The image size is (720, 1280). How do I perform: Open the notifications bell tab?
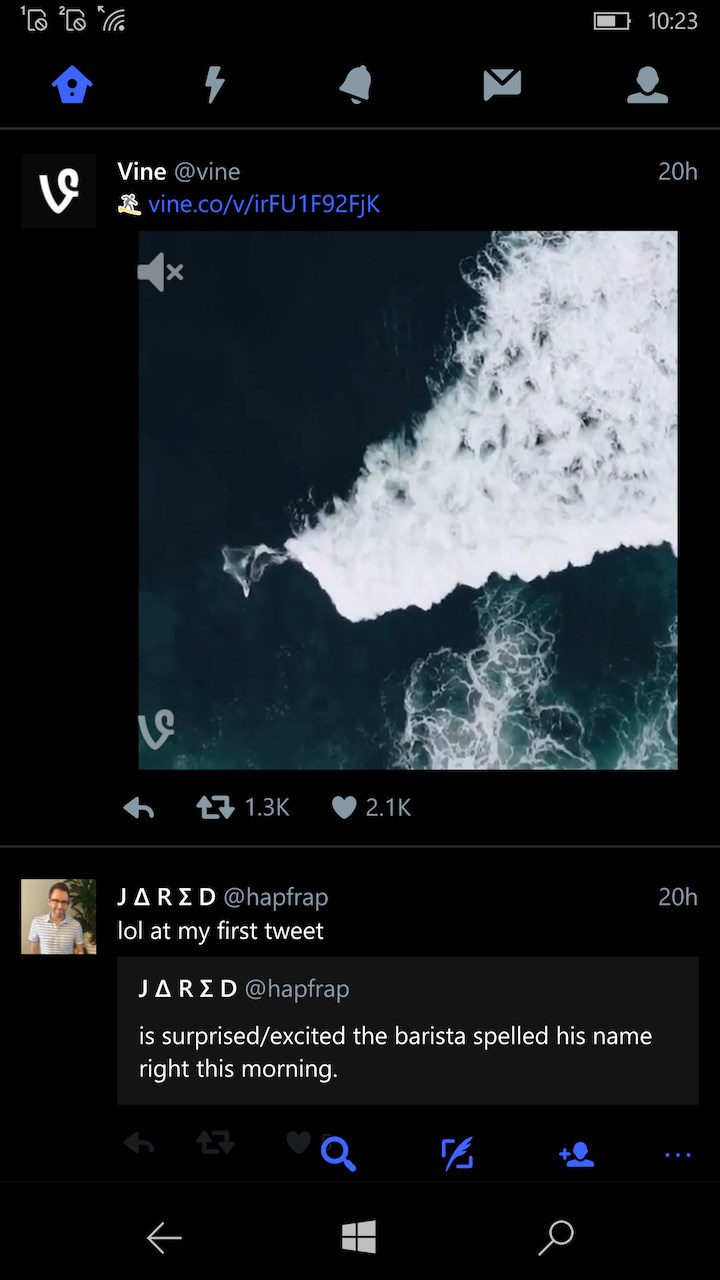pyautogui.click(x=356, y=85)
